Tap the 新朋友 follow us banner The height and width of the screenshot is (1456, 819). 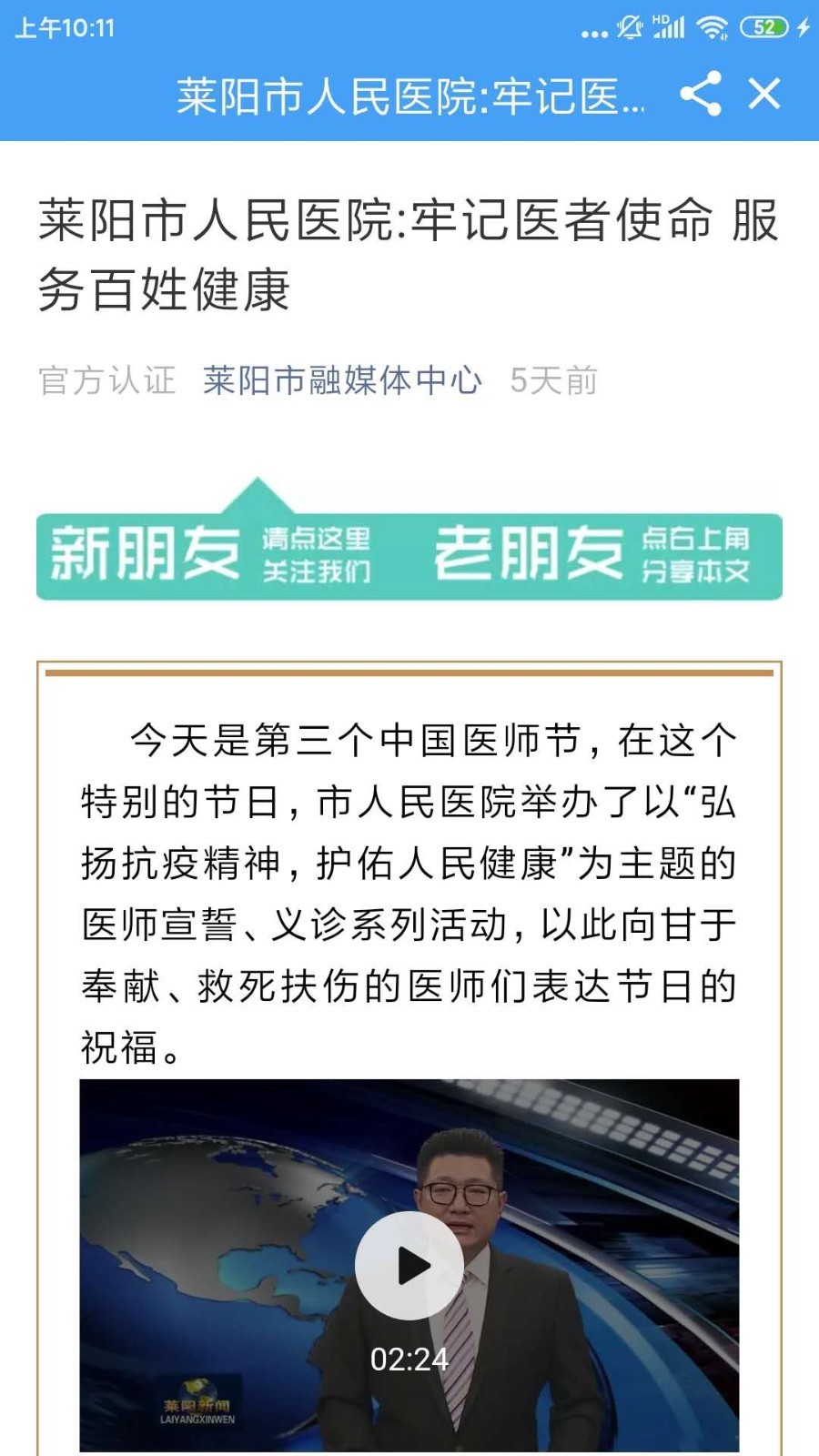(x=211, y=555)
